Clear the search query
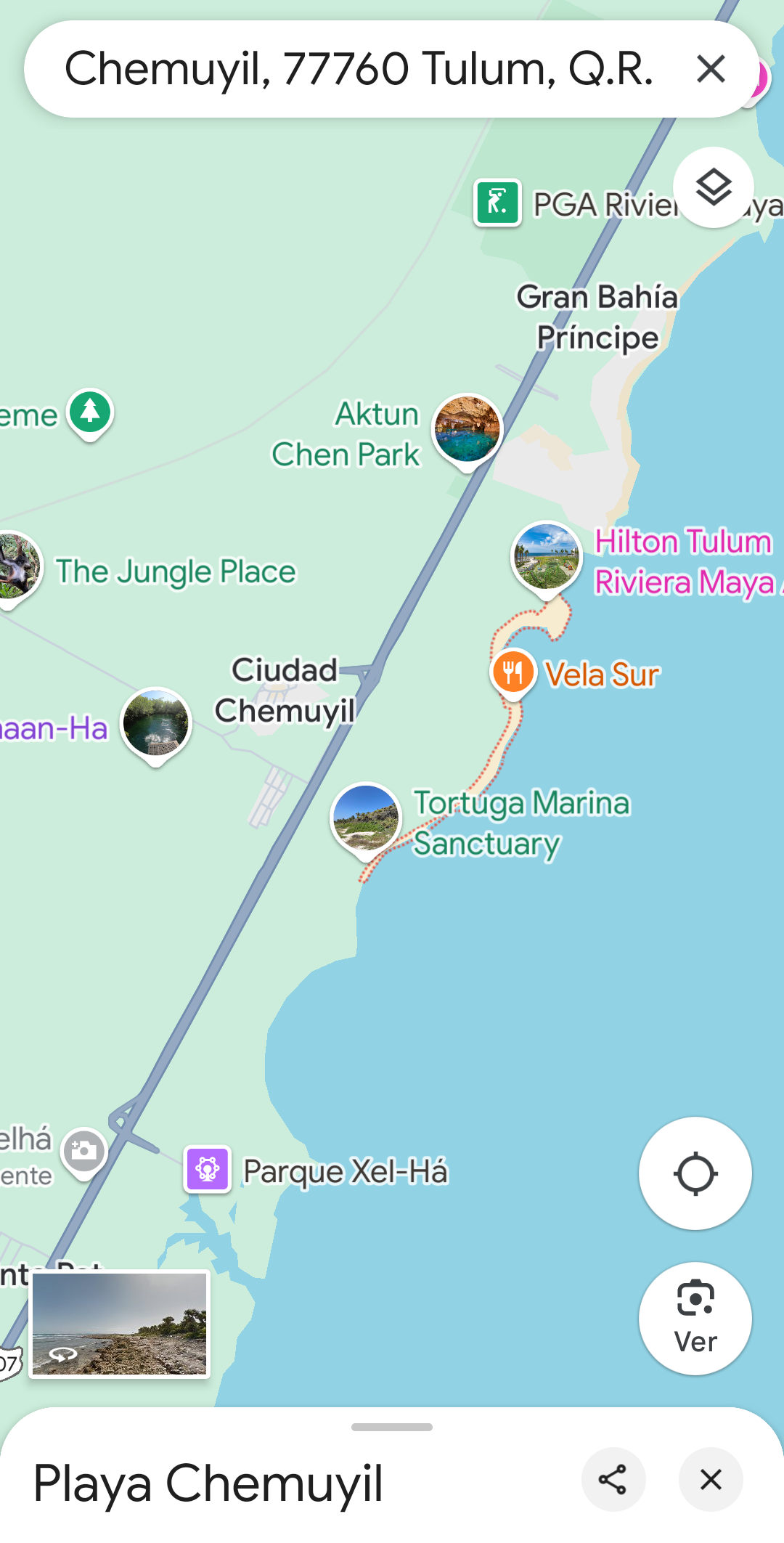This screenshot has width=784, height=1543. coord(711,69)
